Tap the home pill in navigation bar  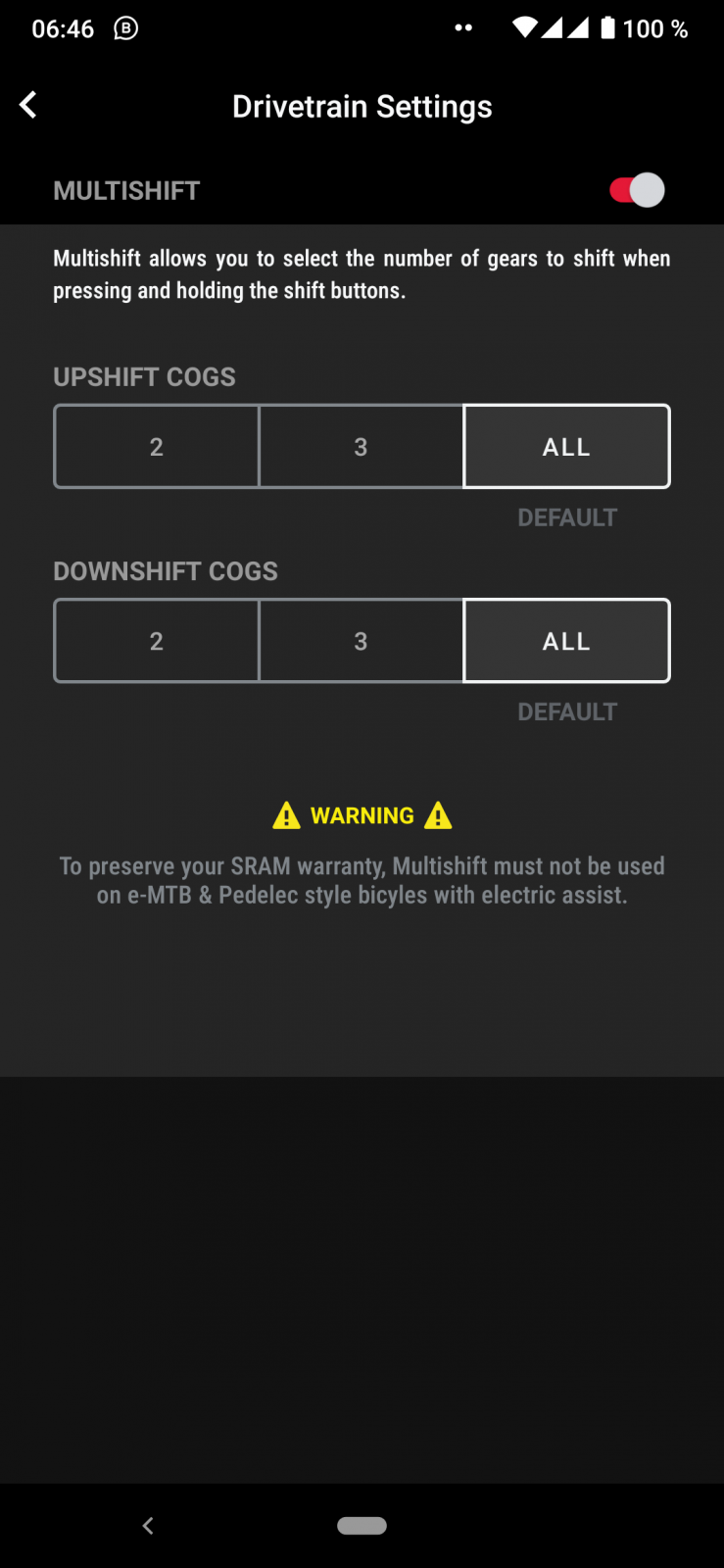pyautogui.click(x=362, y=1525)
